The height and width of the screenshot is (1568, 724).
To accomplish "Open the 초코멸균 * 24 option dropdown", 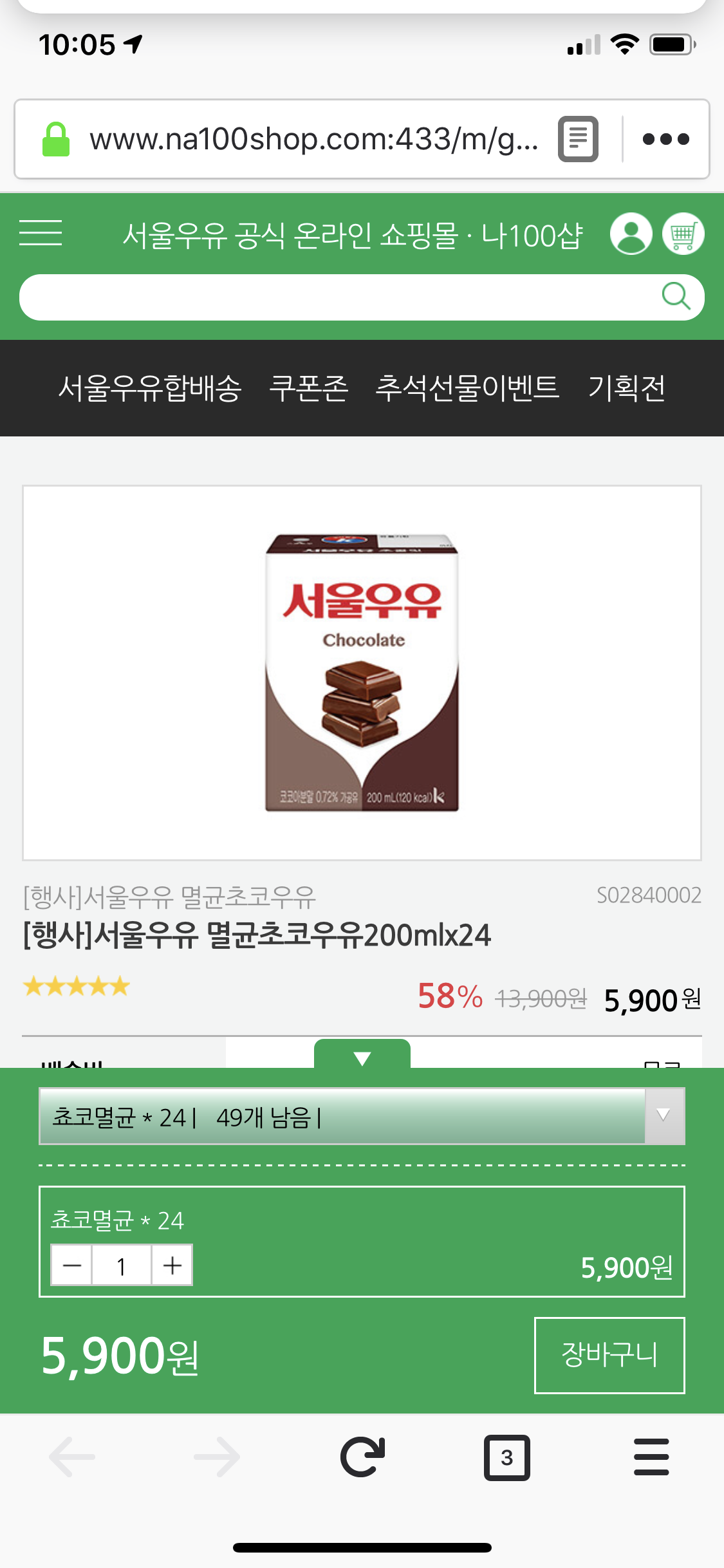I will click(x=362, y=1117).
